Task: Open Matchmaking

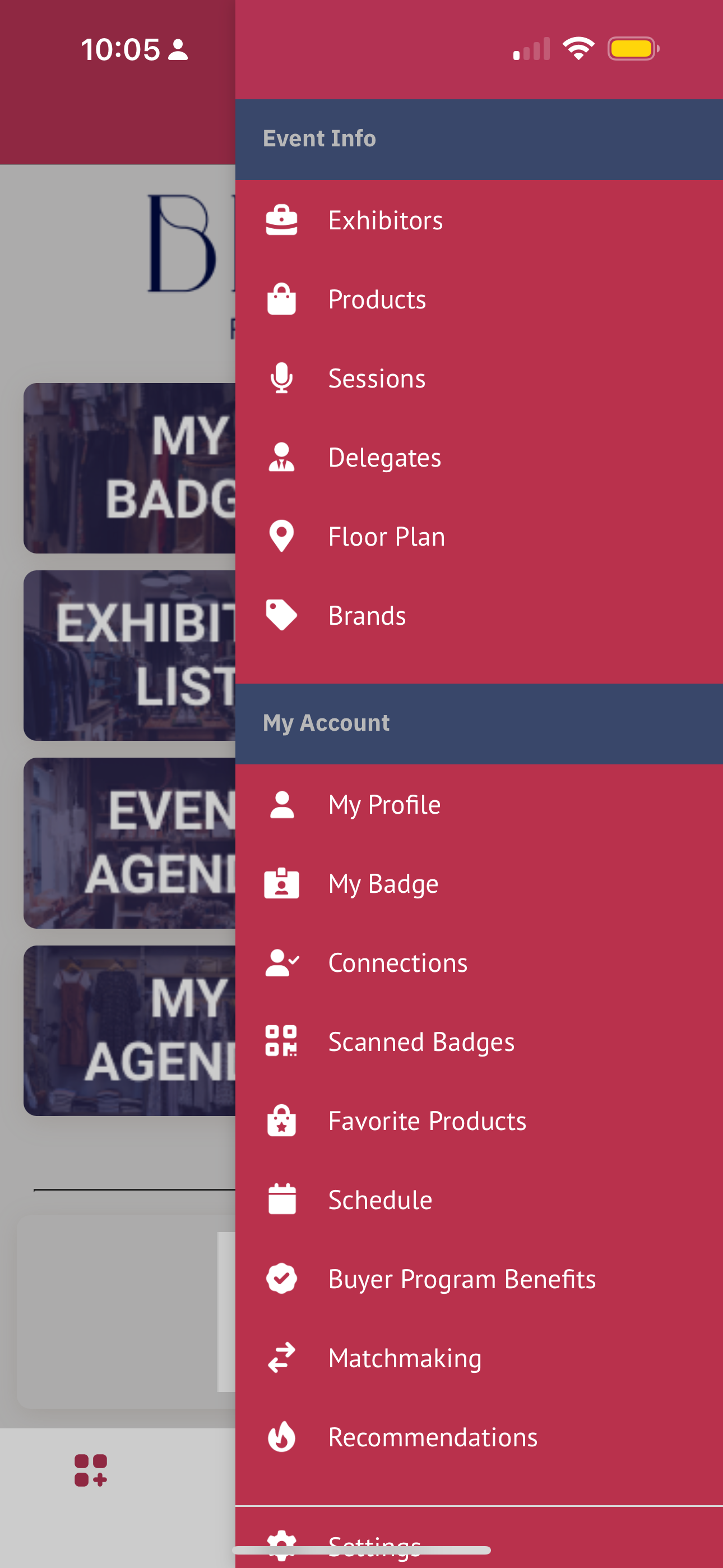Action: pos(405,1359)
